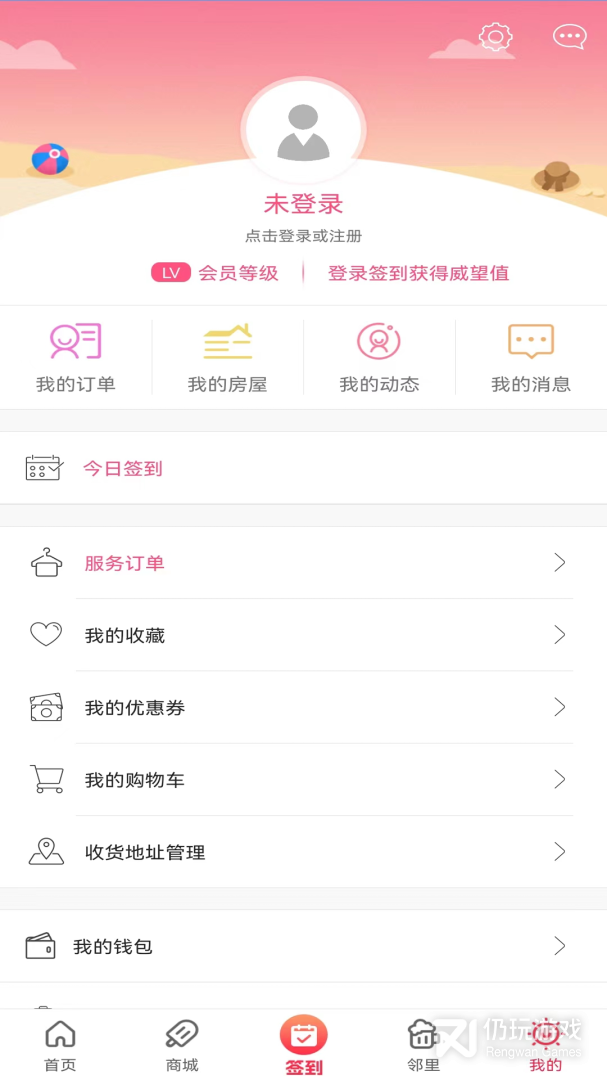This screenshot has width=607, height=1080.
Task: Open 我的房屋
Action: tap(228, 358)
